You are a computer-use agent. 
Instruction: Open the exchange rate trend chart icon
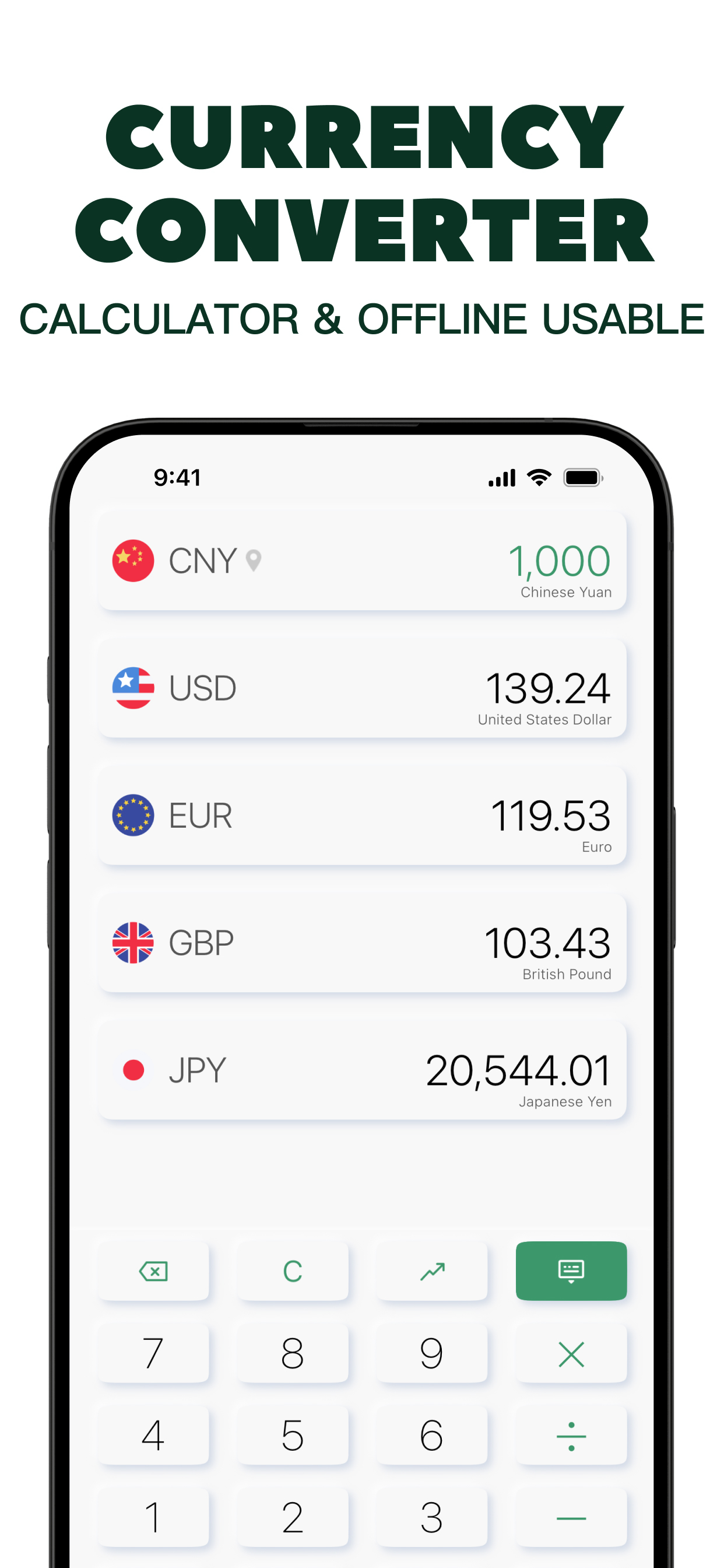click(x=432, y=1270)
